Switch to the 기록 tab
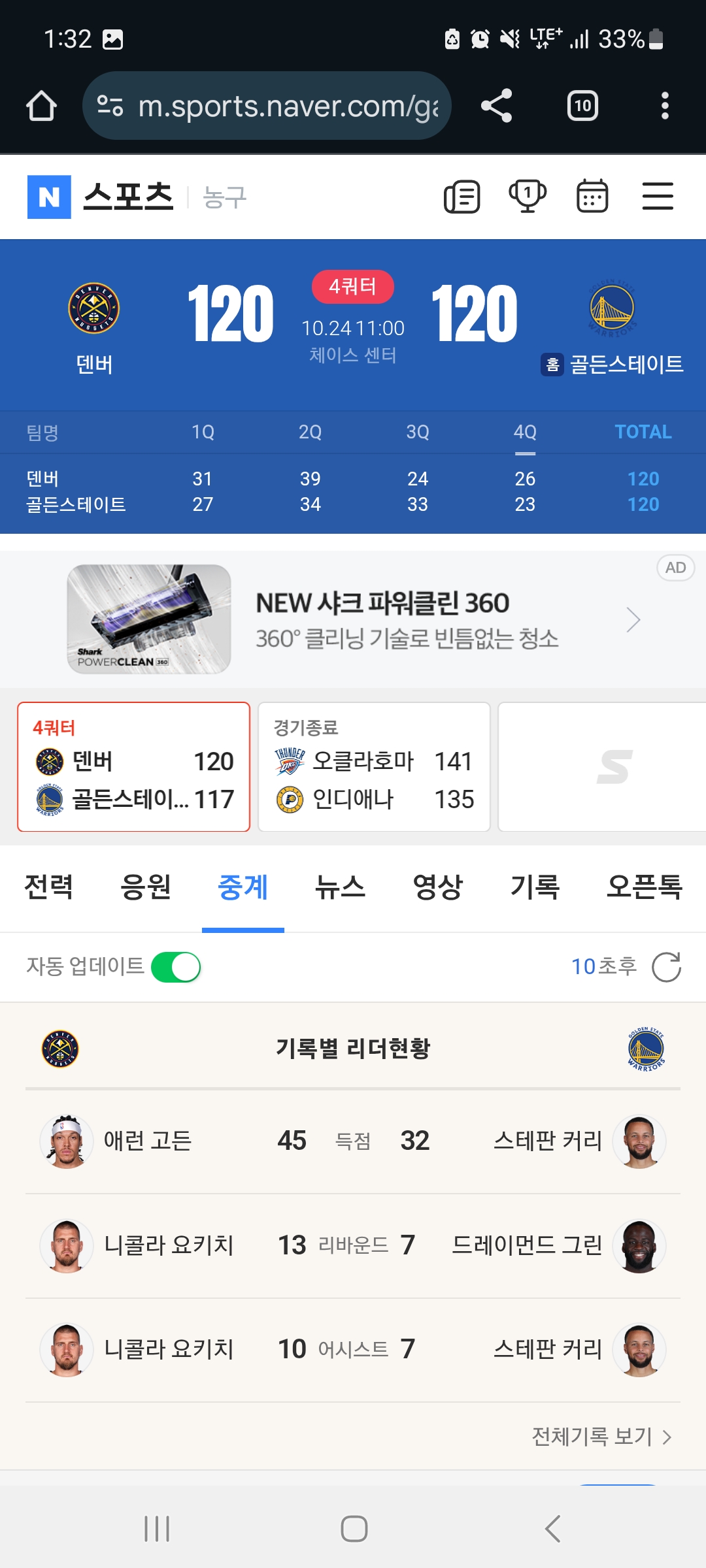 (x=535, y=887)
